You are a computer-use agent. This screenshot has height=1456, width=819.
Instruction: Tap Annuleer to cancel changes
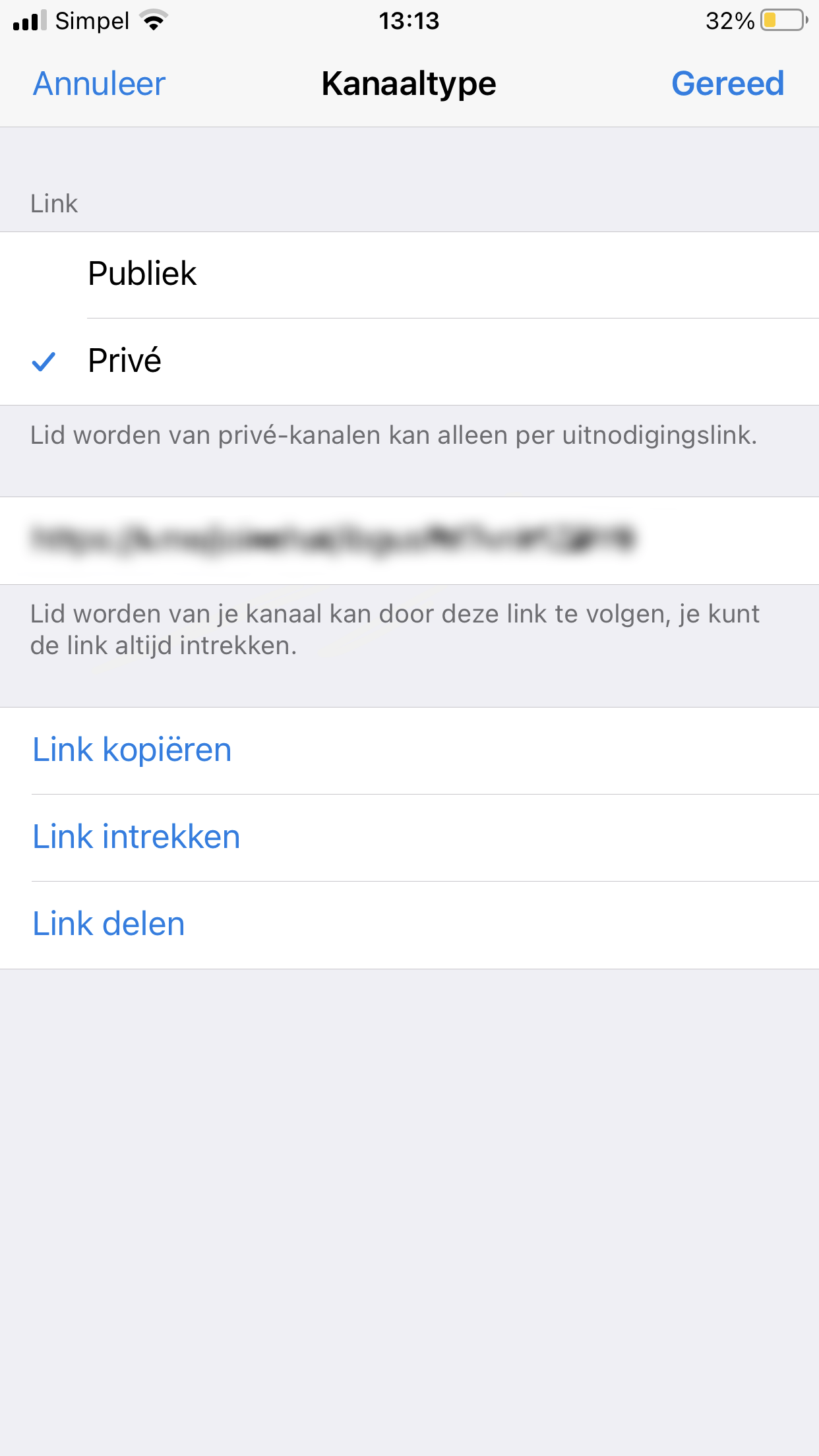[x=99, y=84]
